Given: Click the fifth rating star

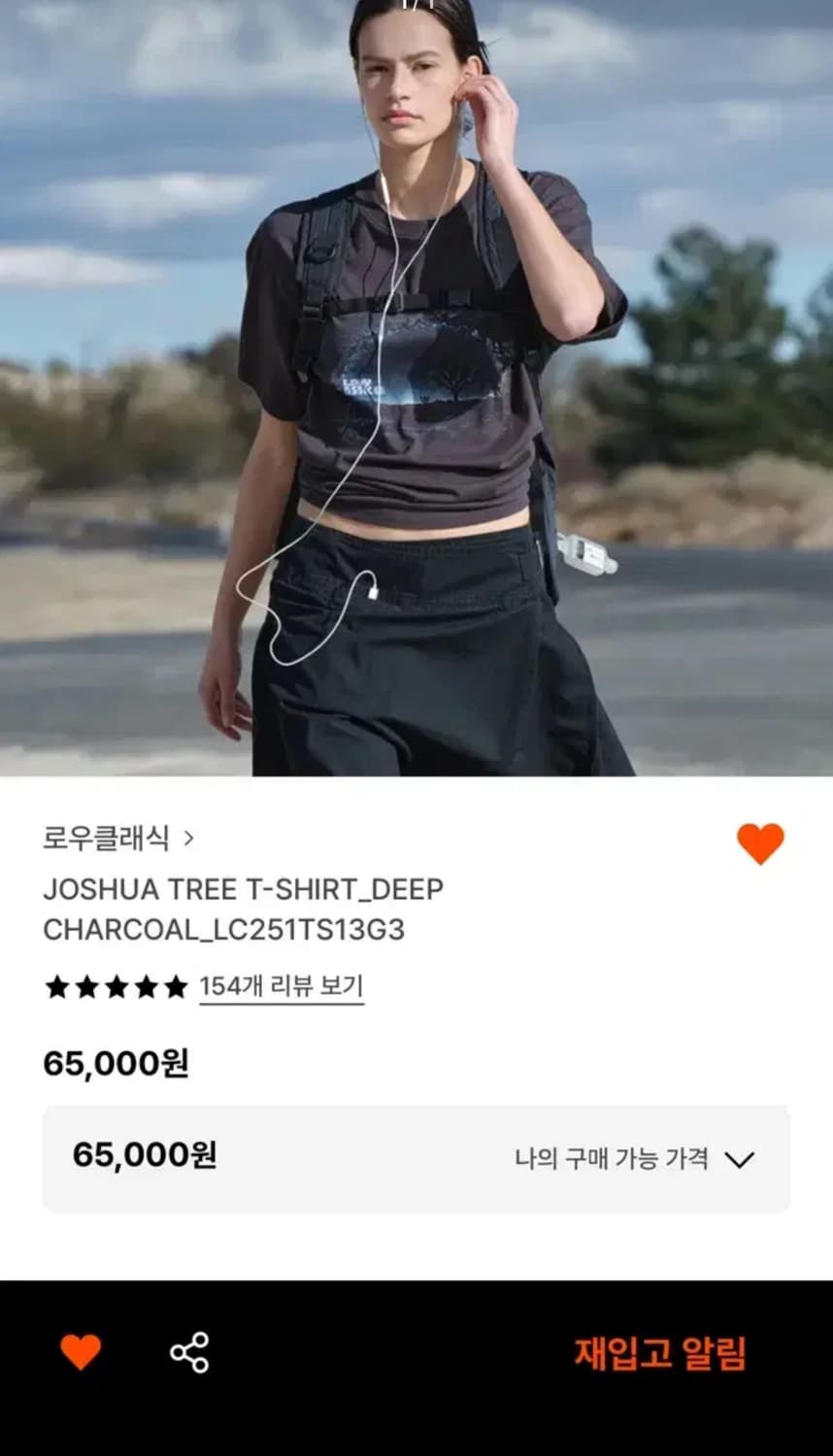Looking at the screenshot, I should [176, 984].
